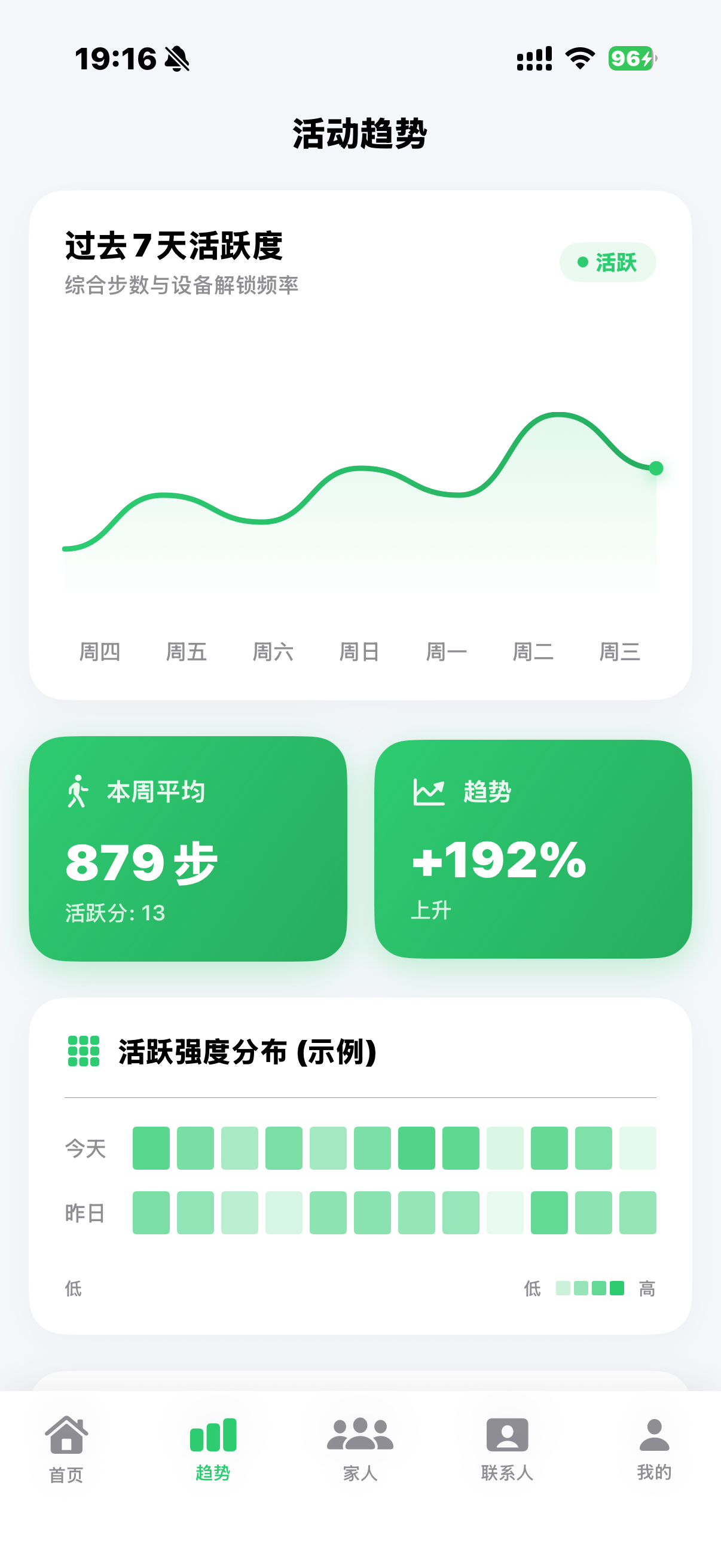The image size is (721, 1568).
Task: Open the 首页 home tab icon
Action: click(x=66, y=1433)
